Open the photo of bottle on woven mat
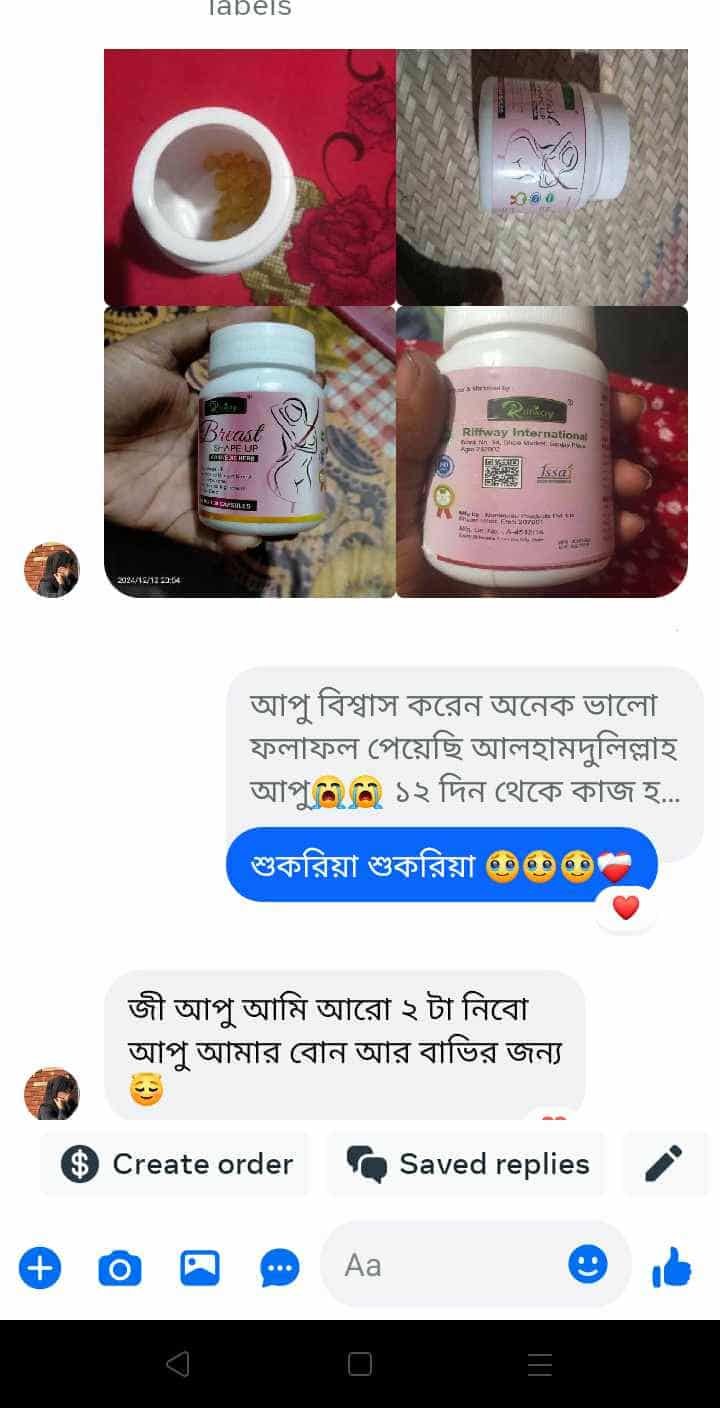Image resolution: width=720 pixels, height=1408 pixels. tap(542, 177)
